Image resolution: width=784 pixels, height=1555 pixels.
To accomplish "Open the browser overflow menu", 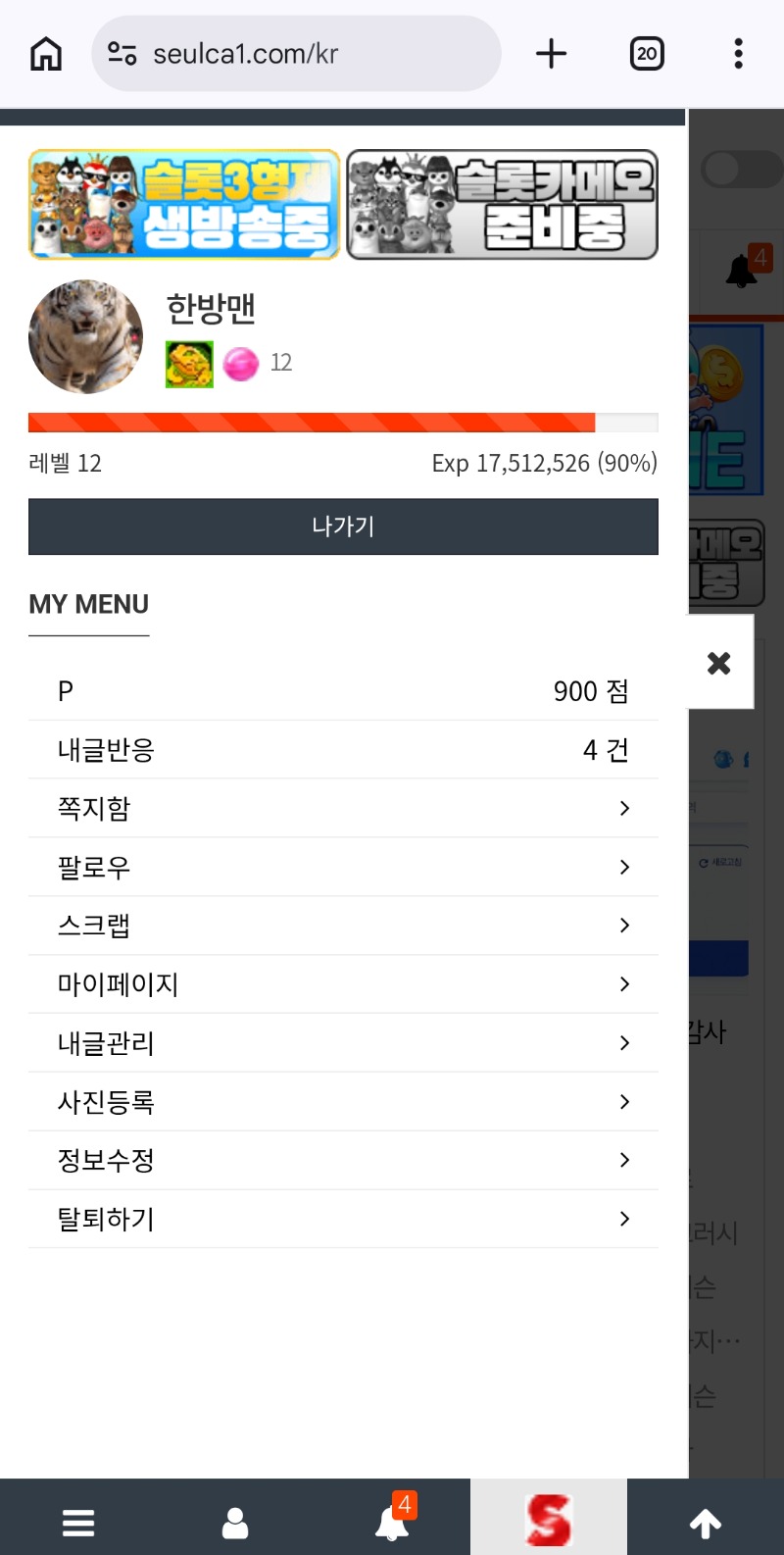I will click(x=738, y=54).
